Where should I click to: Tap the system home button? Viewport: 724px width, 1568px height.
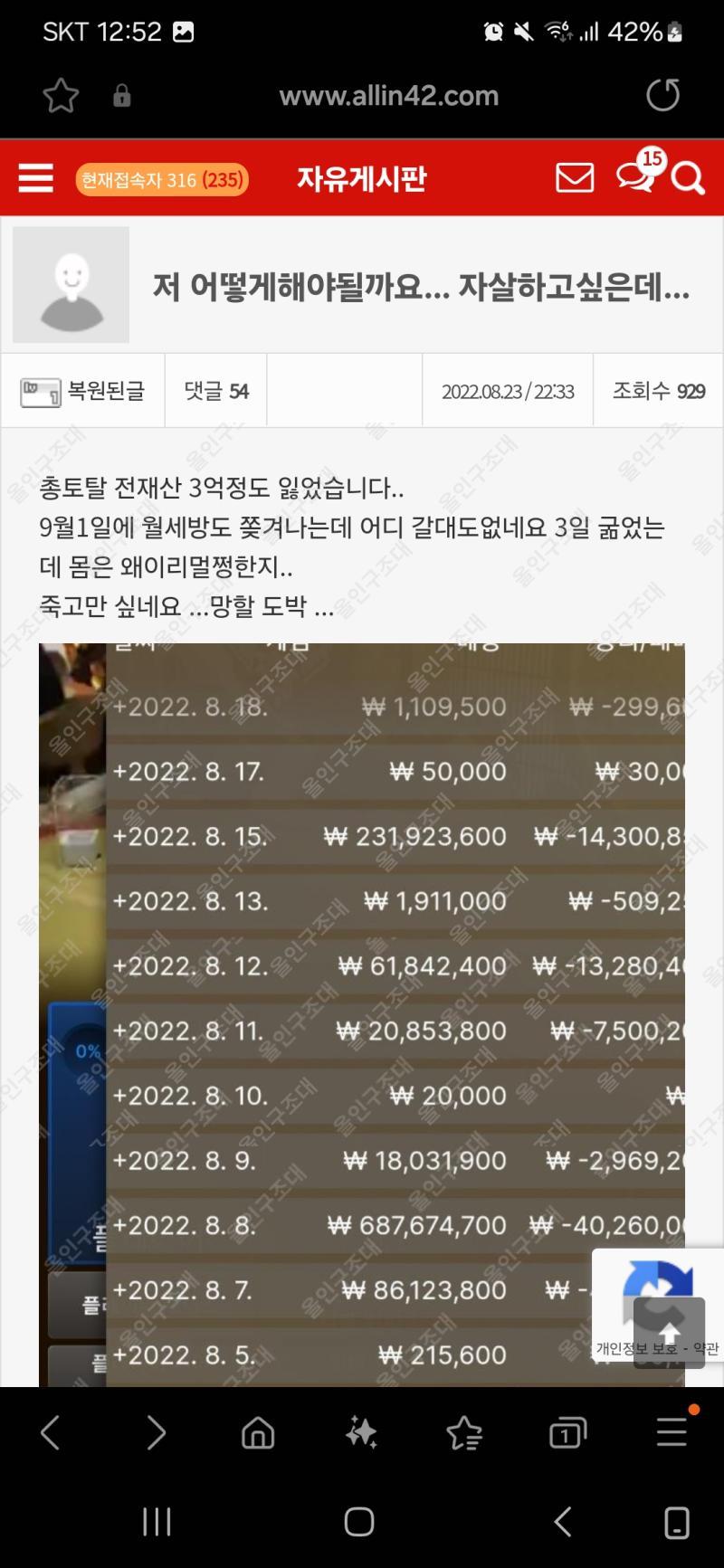(x=359, y=1522)
